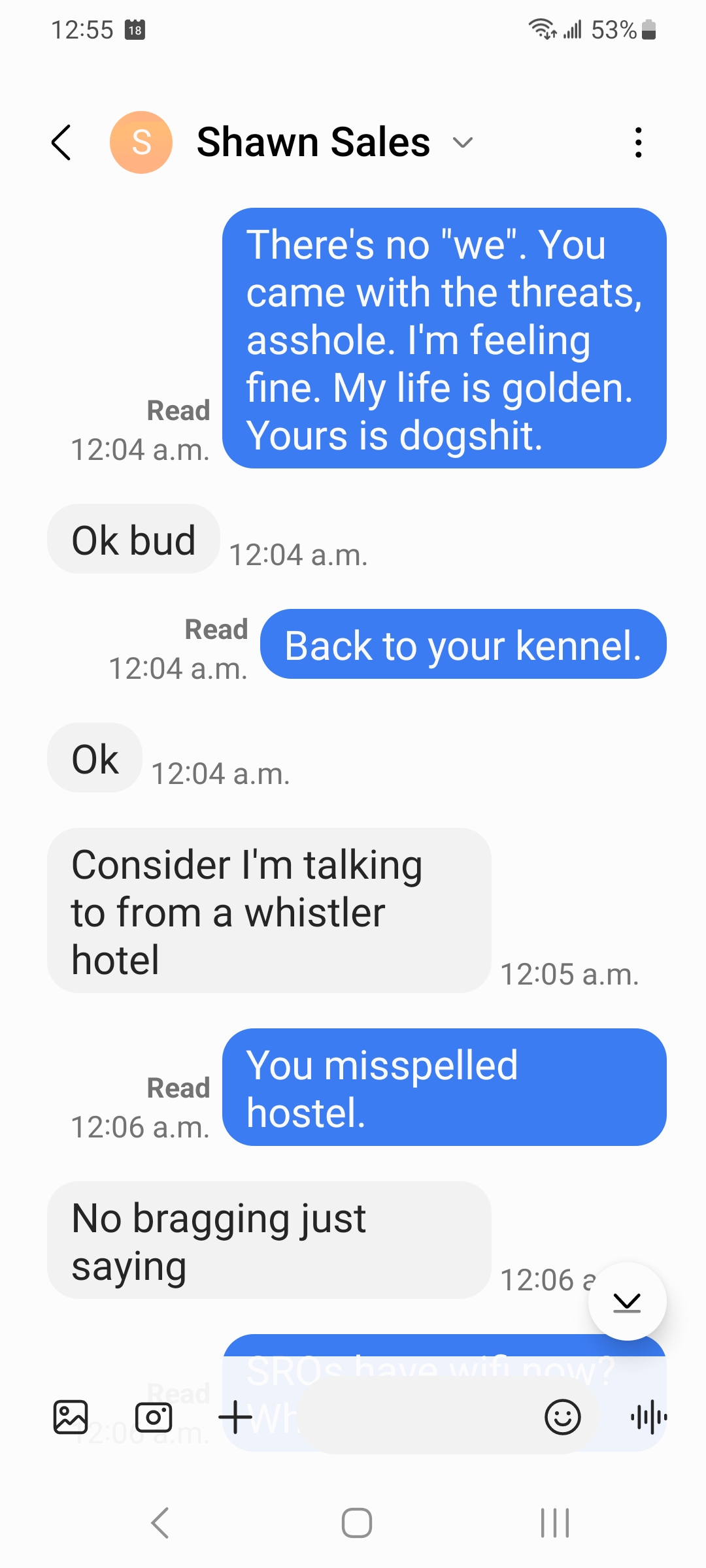Image resolution: width=706 pixels, height=1568 pixels.
Task: Open the camera to attach a photo
Action: 154,1417
